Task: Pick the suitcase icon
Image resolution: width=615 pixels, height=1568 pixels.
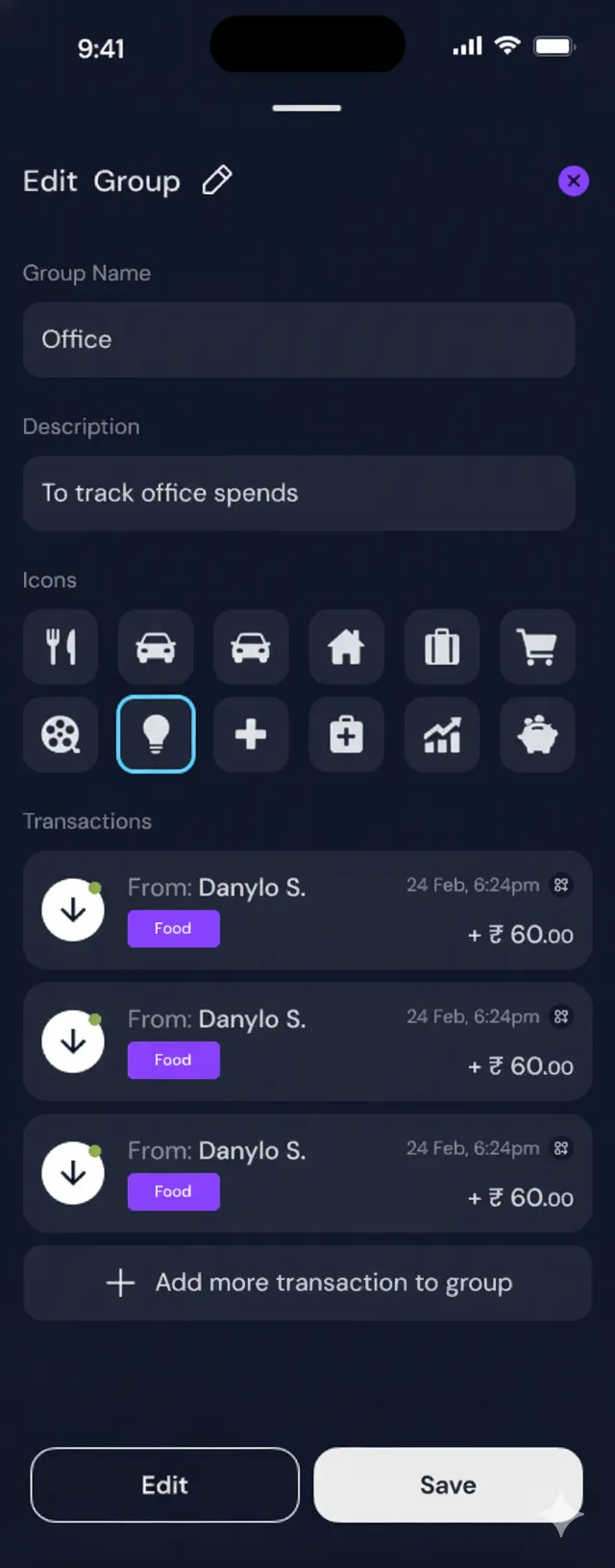Action: click(442, 647)
